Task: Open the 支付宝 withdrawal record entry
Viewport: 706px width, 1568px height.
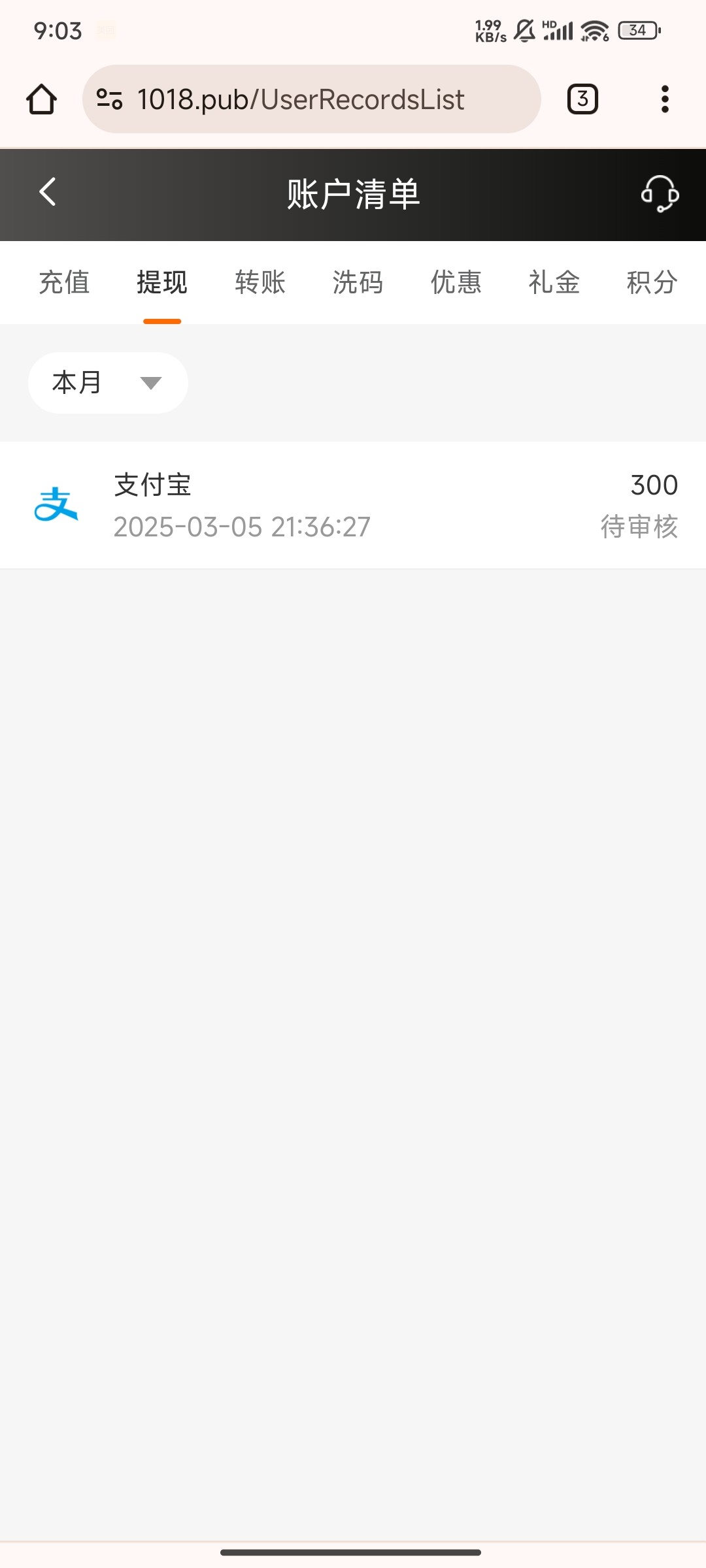Action: pyautogui.click(x=353, y=505)
